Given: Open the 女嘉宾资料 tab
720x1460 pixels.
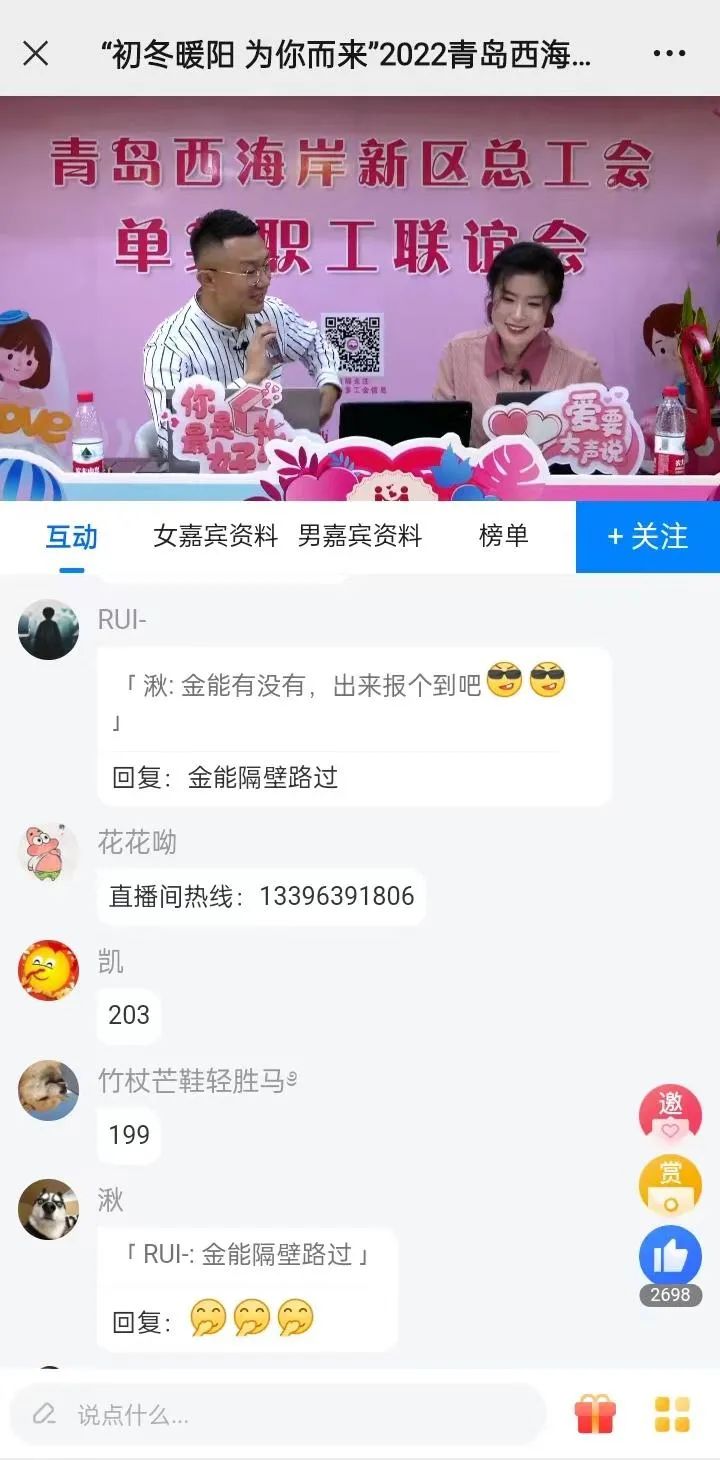Looking at the screenshot, I should tap(215, 537).
